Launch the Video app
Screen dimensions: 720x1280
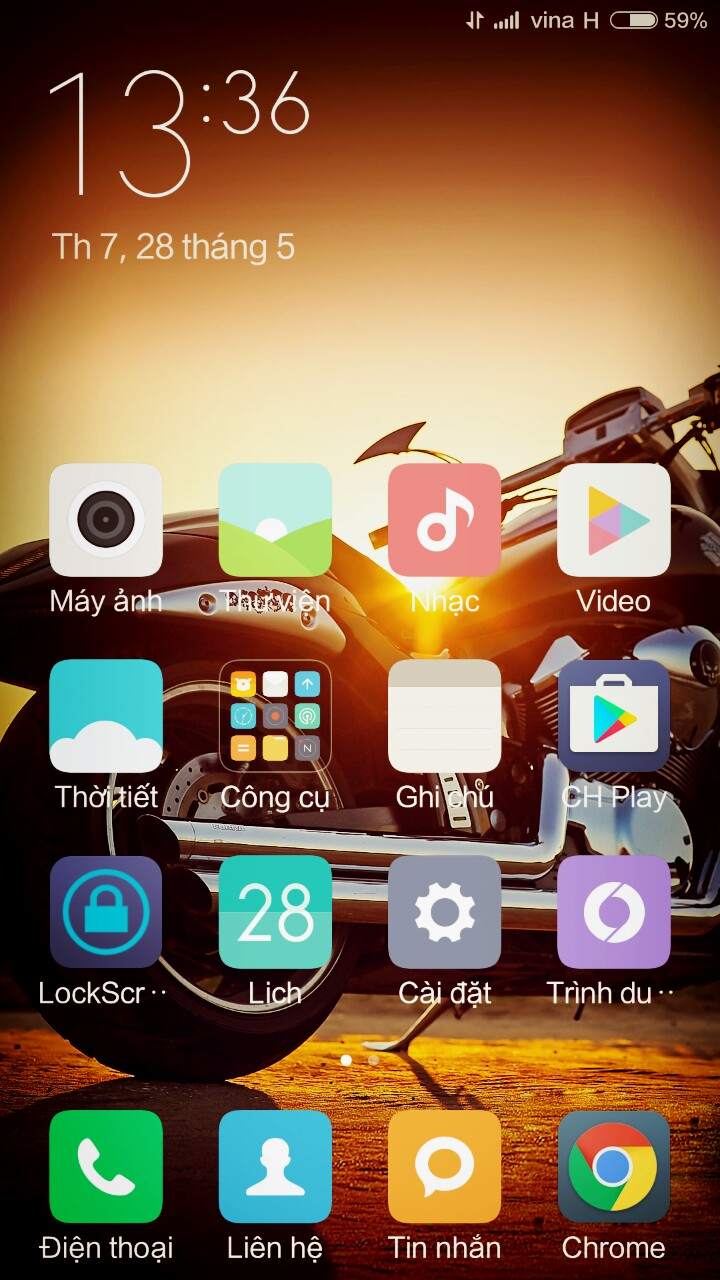coord(613,520)
